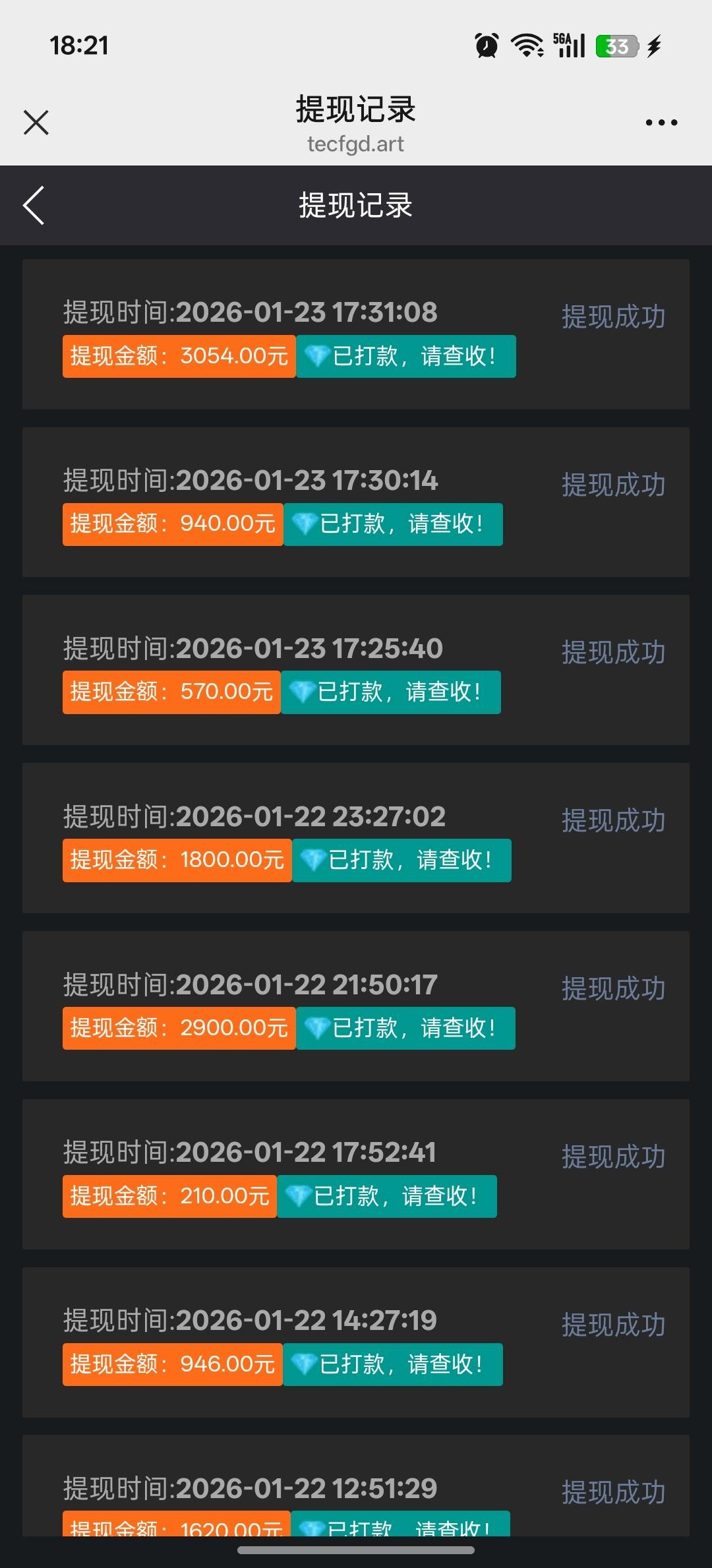The image size is (712, 1568).
Task: Tap the teal 已打款 tag on 940.00元 record
Action: (394, 524)
